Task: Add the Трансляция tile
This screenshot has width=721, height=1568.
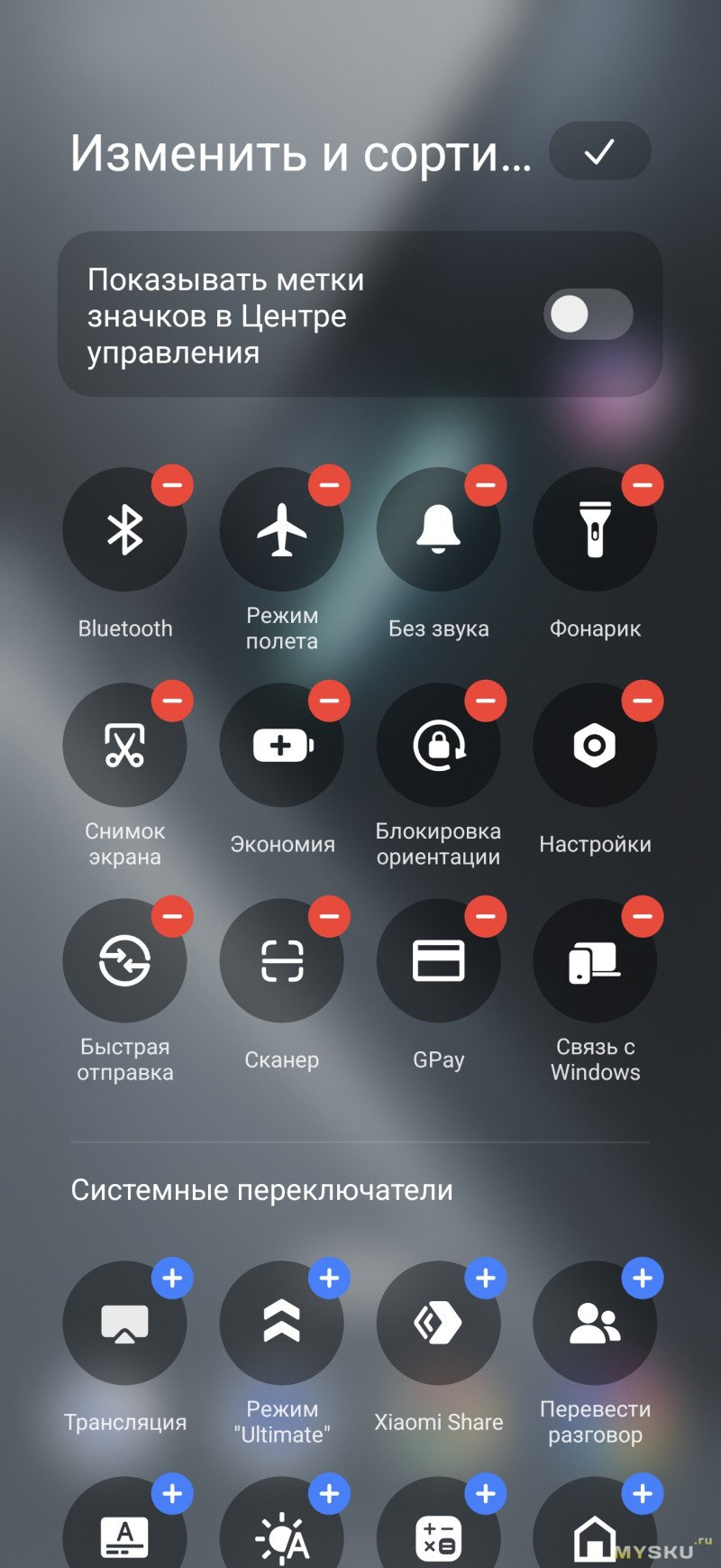Action: pyautogui.click(x=172, y=1278)
